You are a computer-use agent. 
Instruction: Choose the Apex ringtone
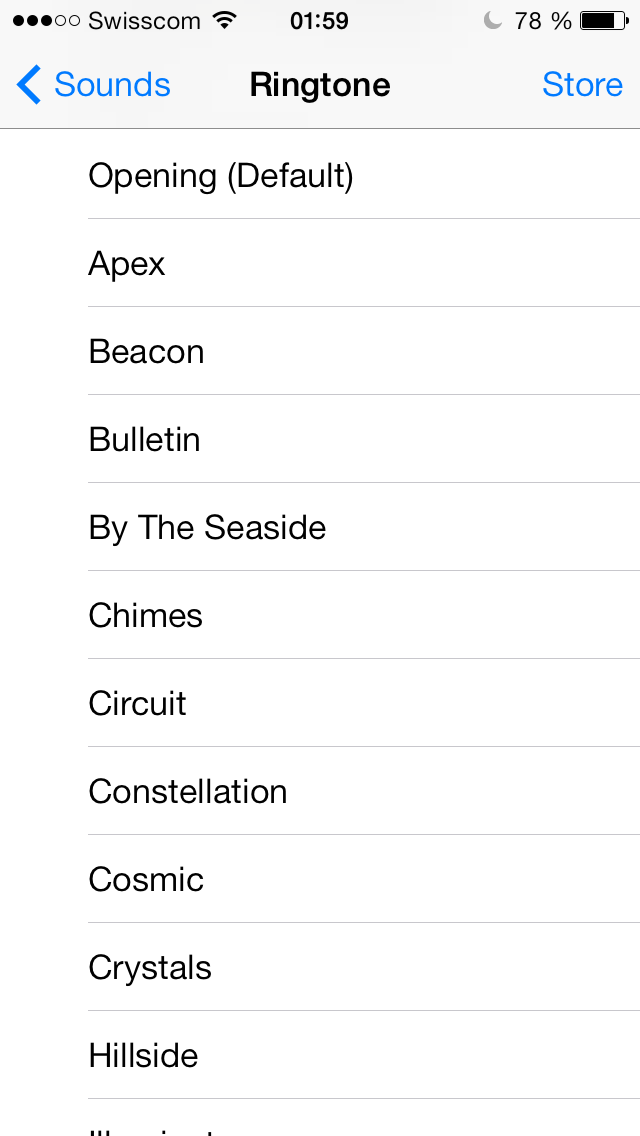pyautogui.click(x=320, y=263)
